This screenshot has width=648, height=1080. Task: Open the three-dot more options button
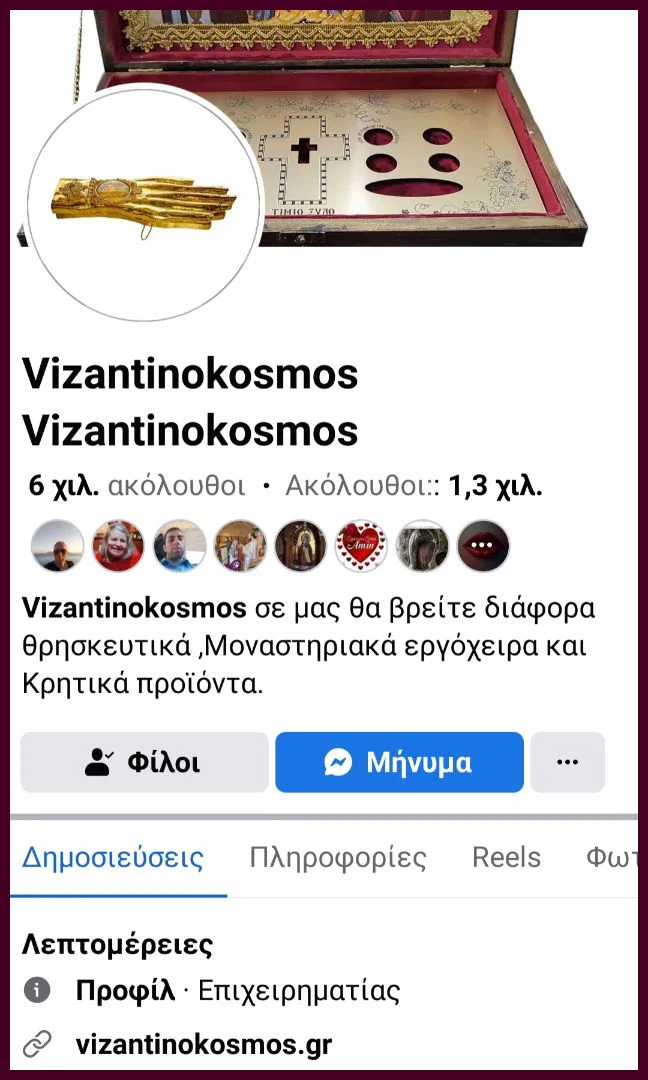tap(567, 762)
